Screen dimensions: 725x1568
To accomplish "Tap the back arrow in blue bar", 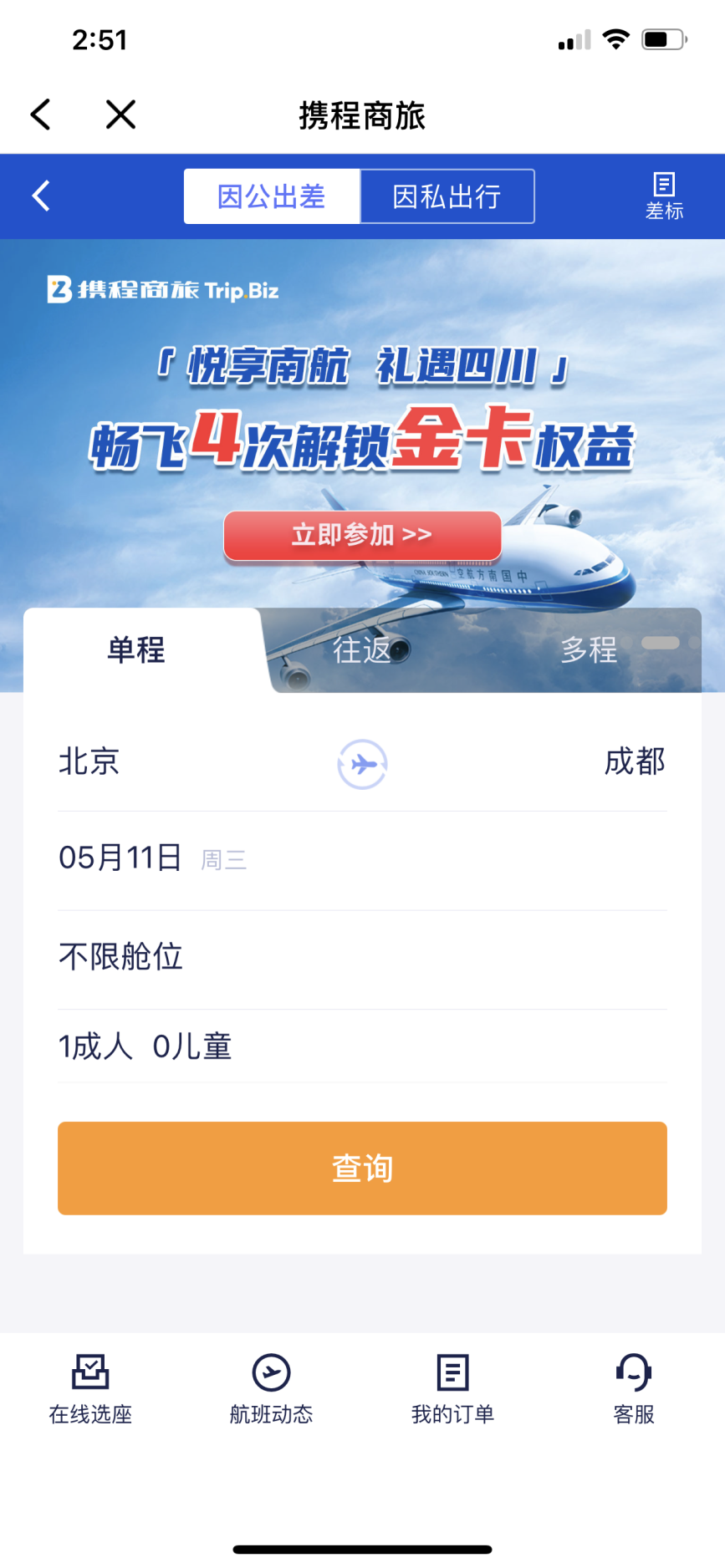I will tap(40, 196).
